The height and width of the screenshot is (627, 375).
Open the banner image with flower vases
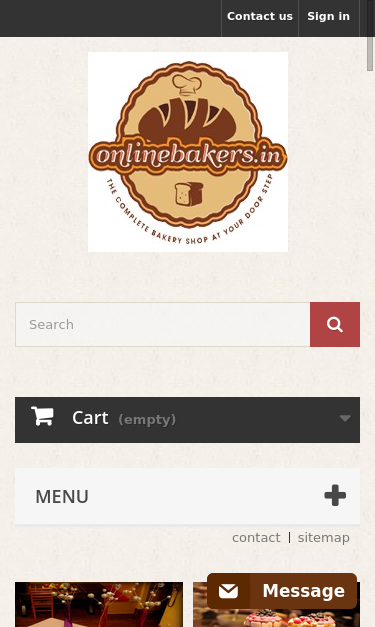[99, 605]
